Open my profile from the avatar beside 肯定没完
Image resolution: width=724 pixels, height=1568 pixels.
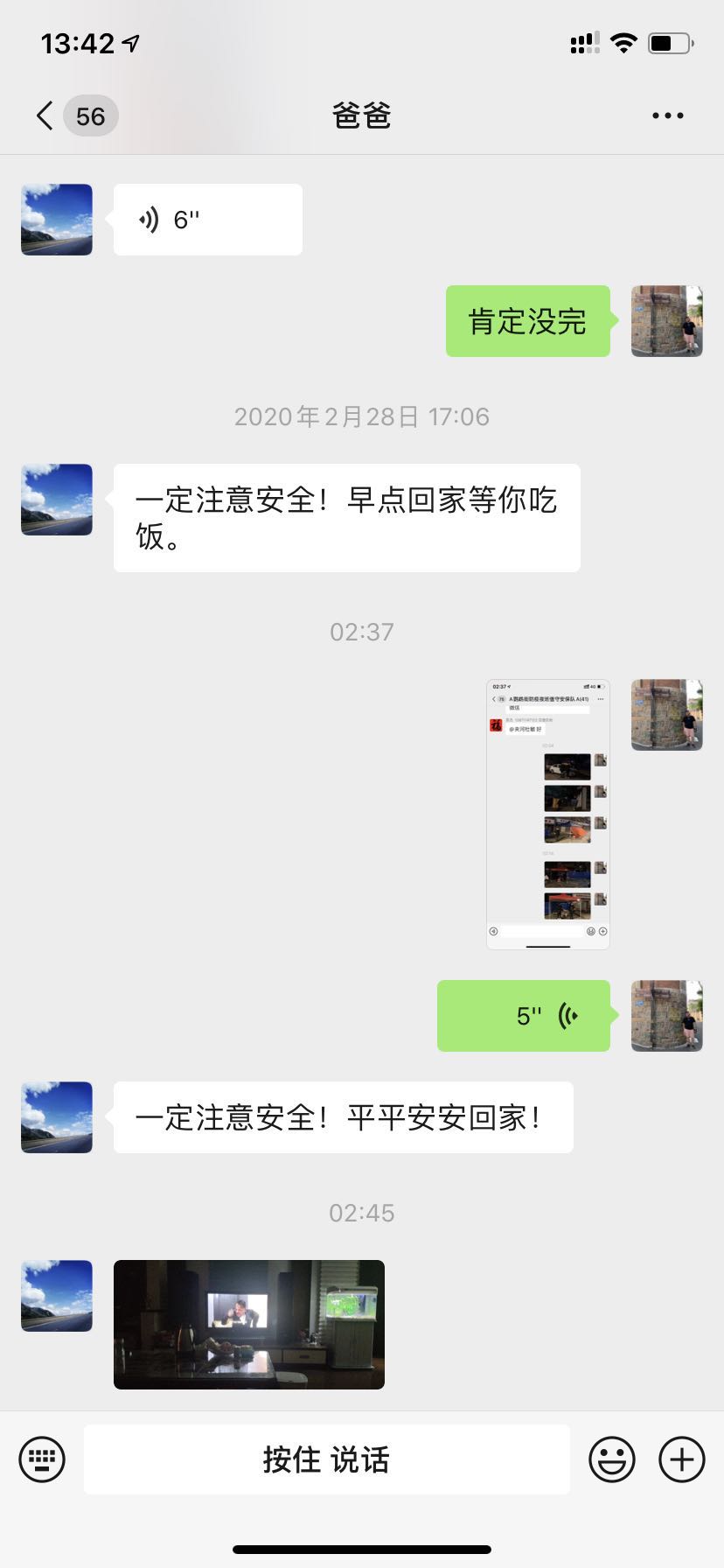point(666,321)
